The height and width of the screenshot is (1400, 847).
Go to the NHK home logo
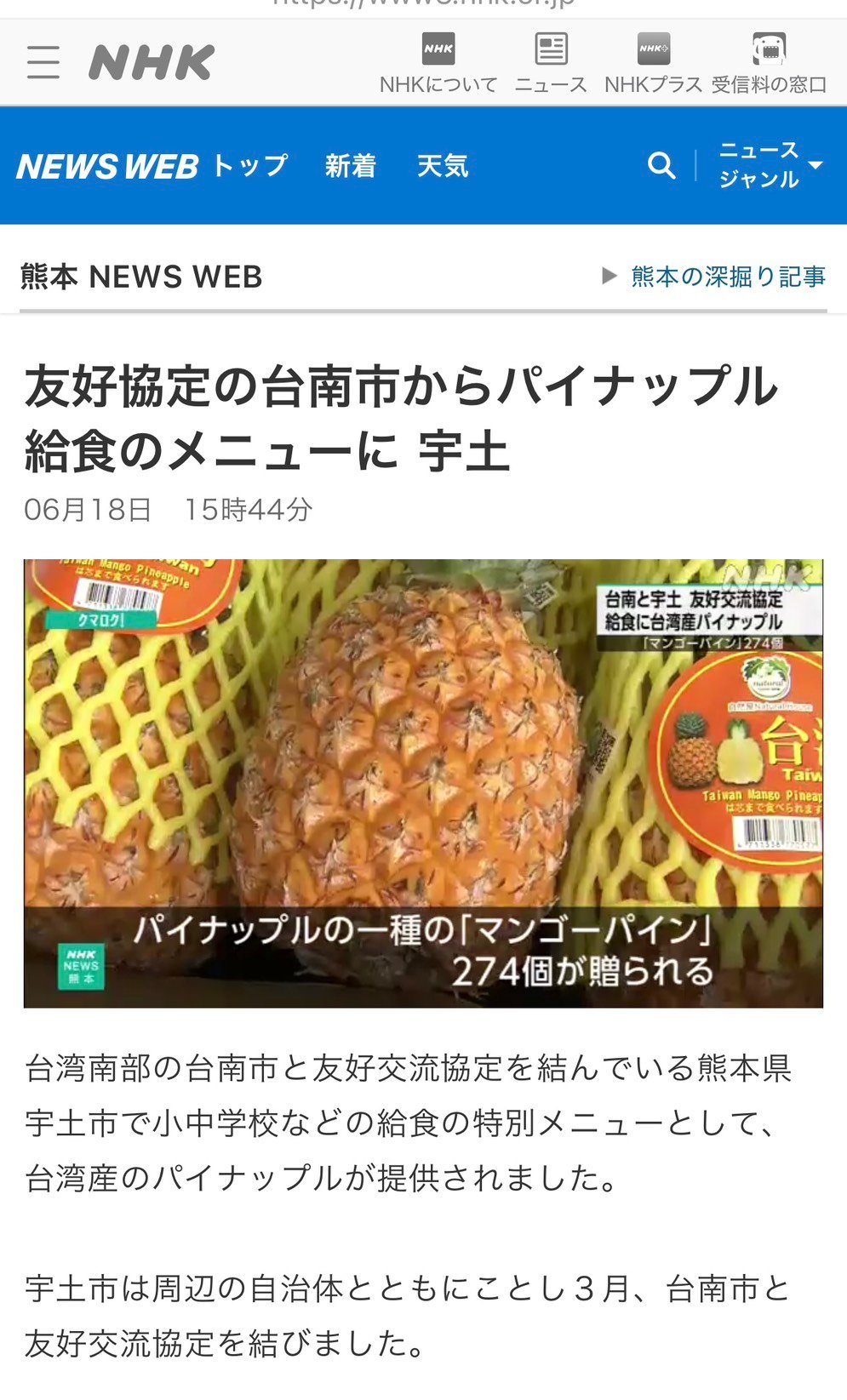click(152, 63)
